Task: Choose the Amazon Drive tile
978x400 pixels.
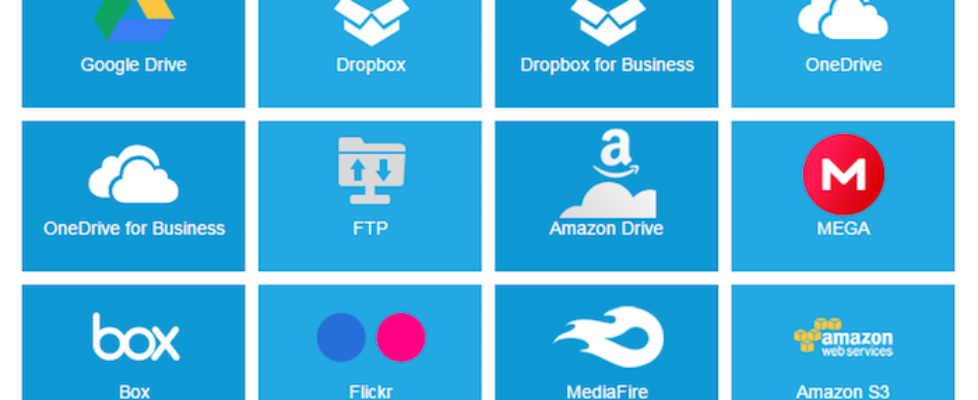Action: click(x=606, y=195)
